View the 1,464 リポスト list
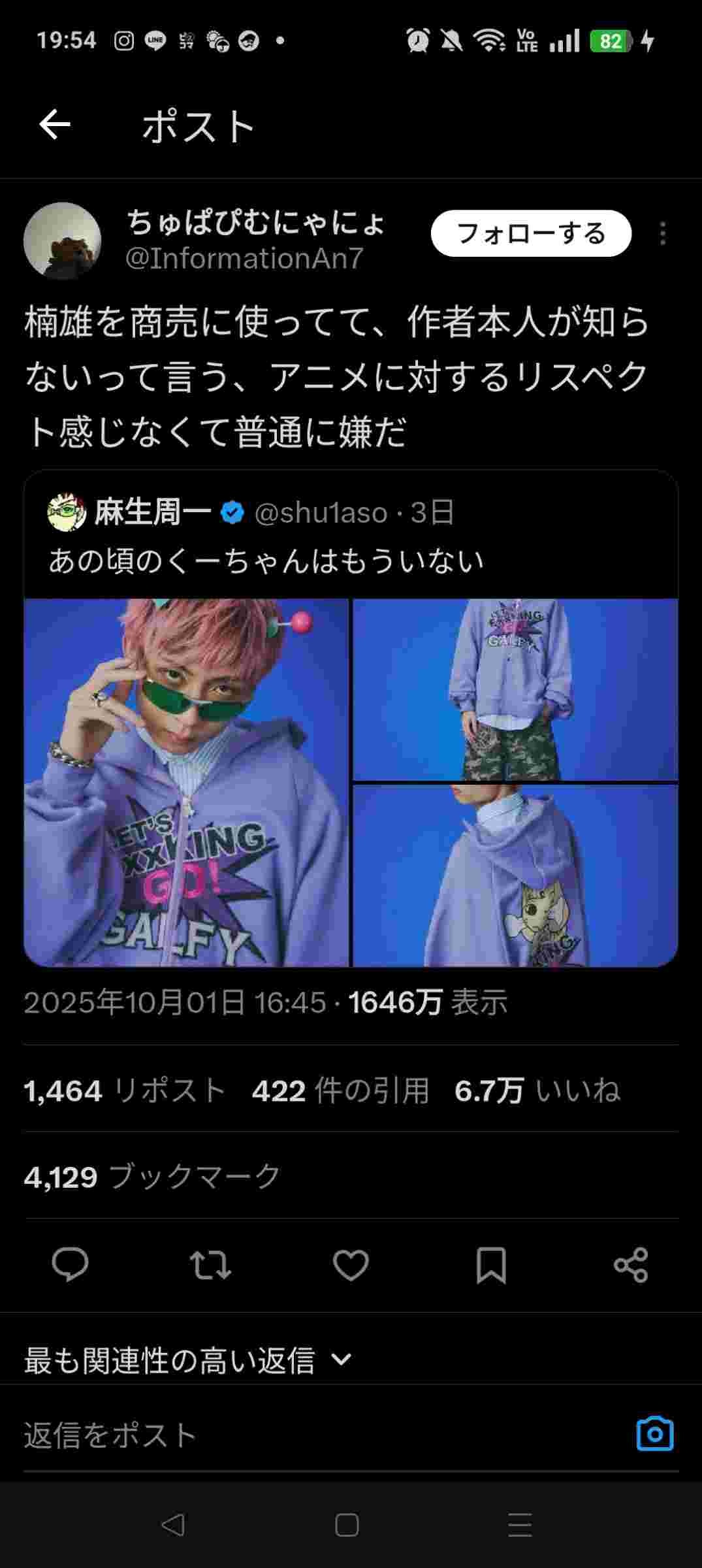 [x=125, y=1090]
